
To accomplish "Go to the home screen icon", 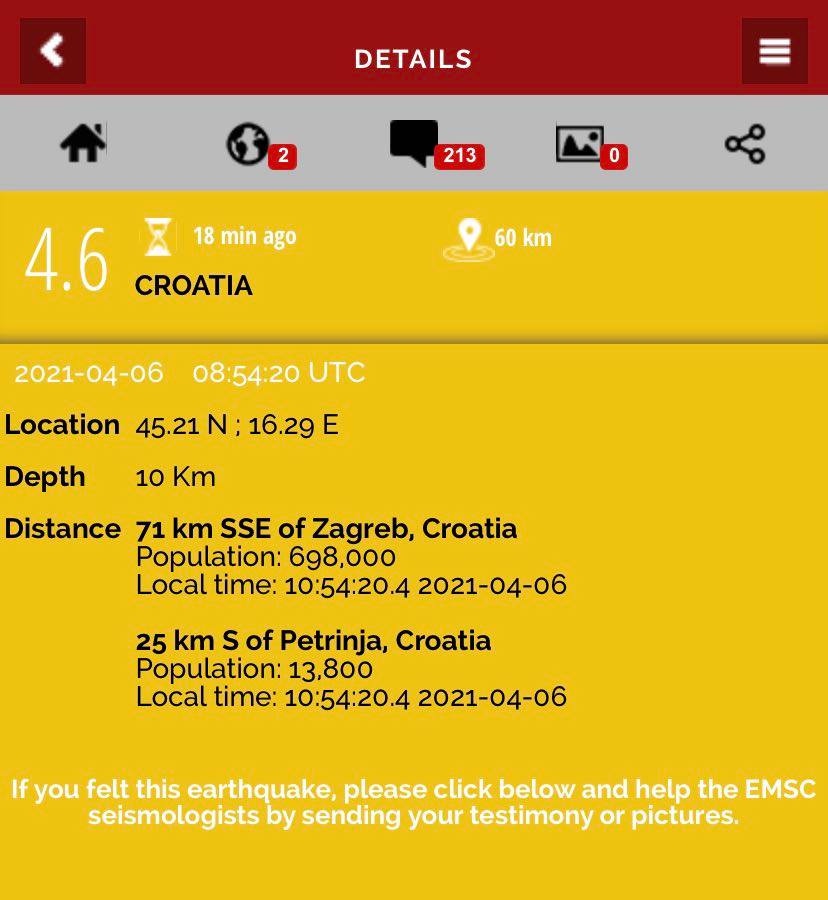I will click(x=83, y=144).
